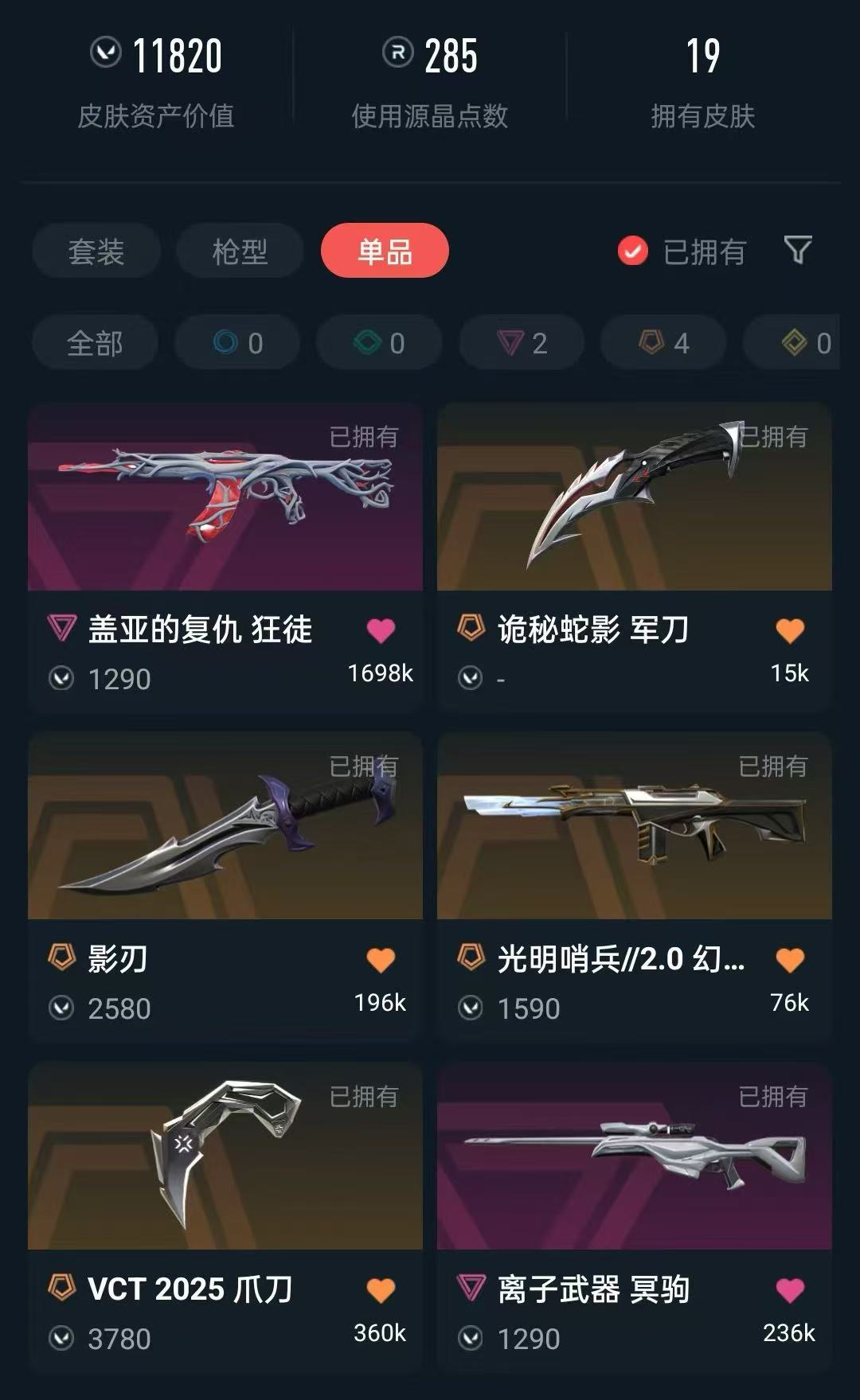Open the 盖亚的复仇 狂徒 skin card
This screenshot has height=1400, width=860.
tap(225, 556)
